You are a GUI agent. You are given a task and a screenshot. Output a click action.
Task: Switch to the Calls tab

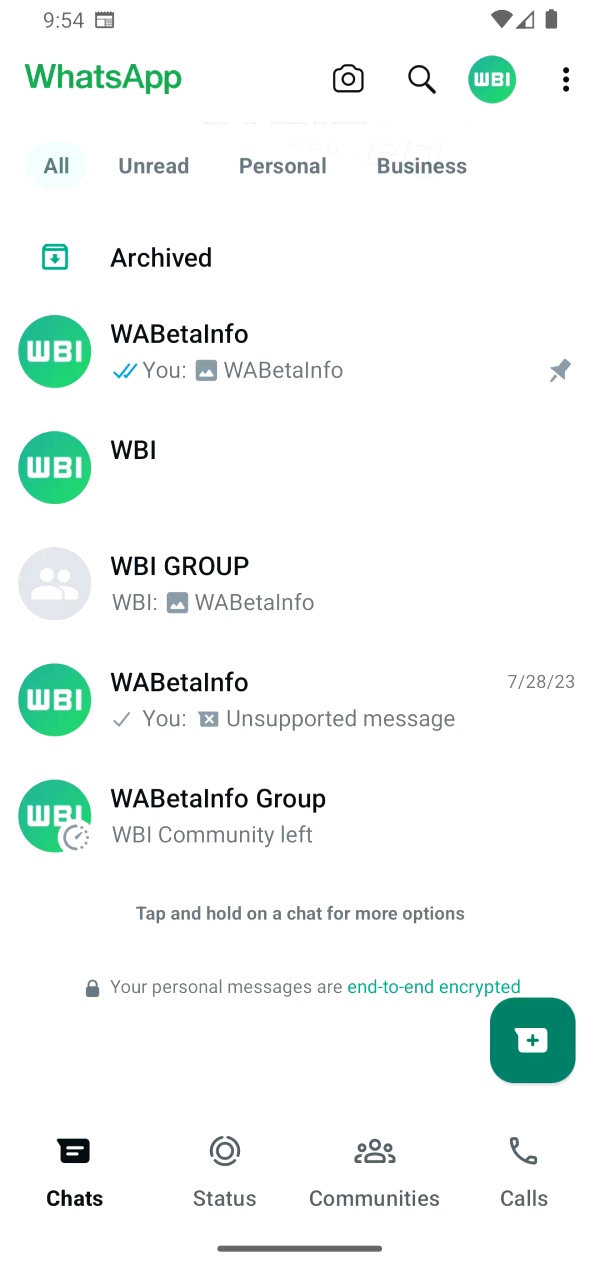click(x=523, y=1172)
